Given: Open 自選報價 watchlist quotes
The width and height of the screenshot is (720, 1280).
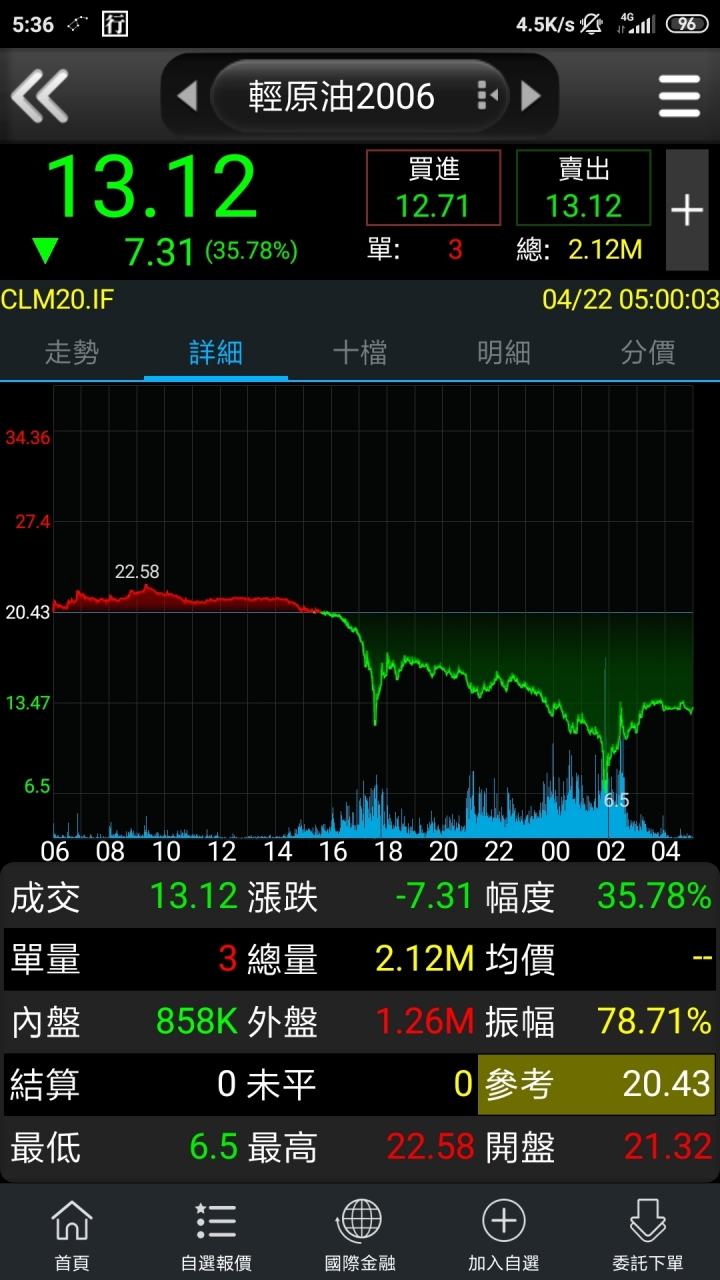Looking at the screenshot, I should (216, 1234).
